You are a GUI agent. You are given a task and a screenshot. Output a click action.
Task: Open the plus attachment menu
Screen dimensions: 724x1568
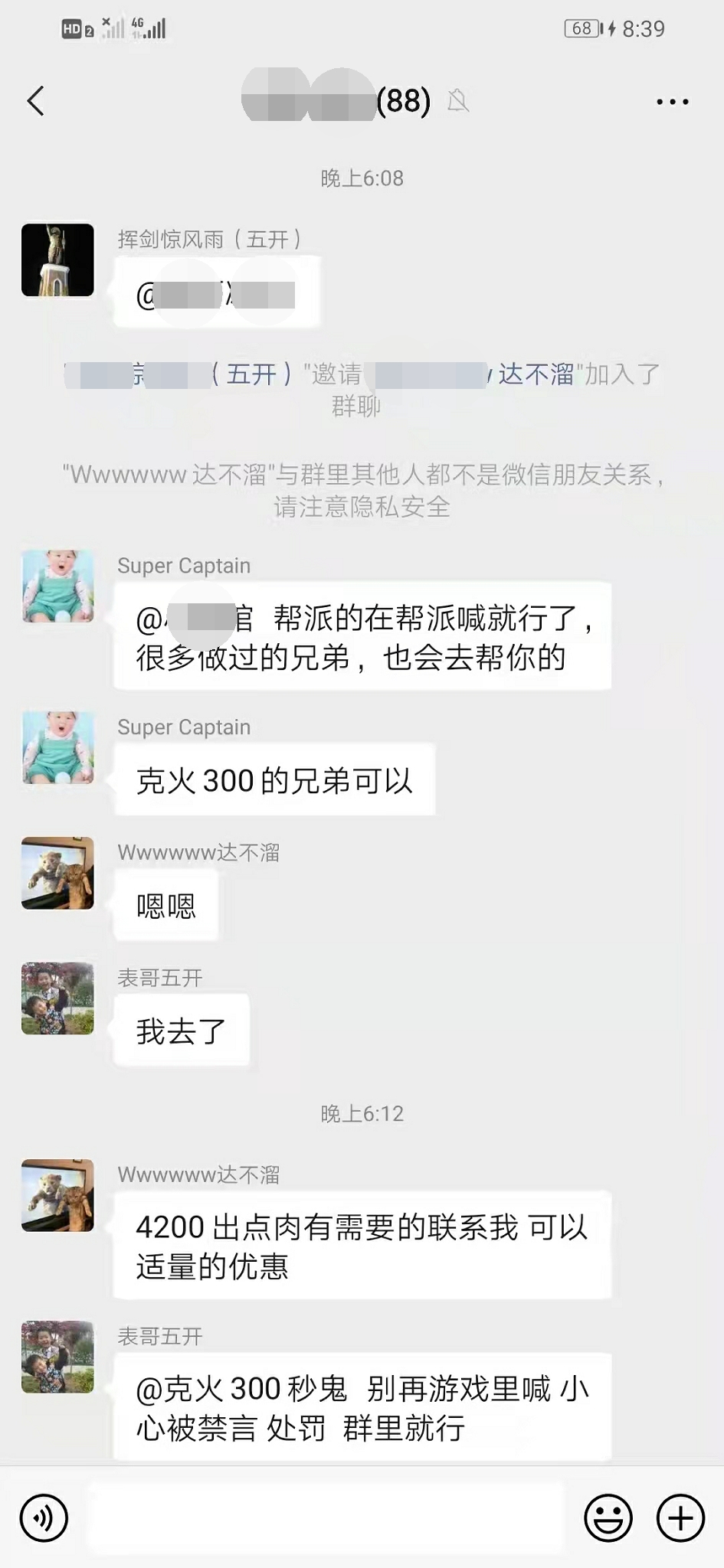coord(680,1517)
